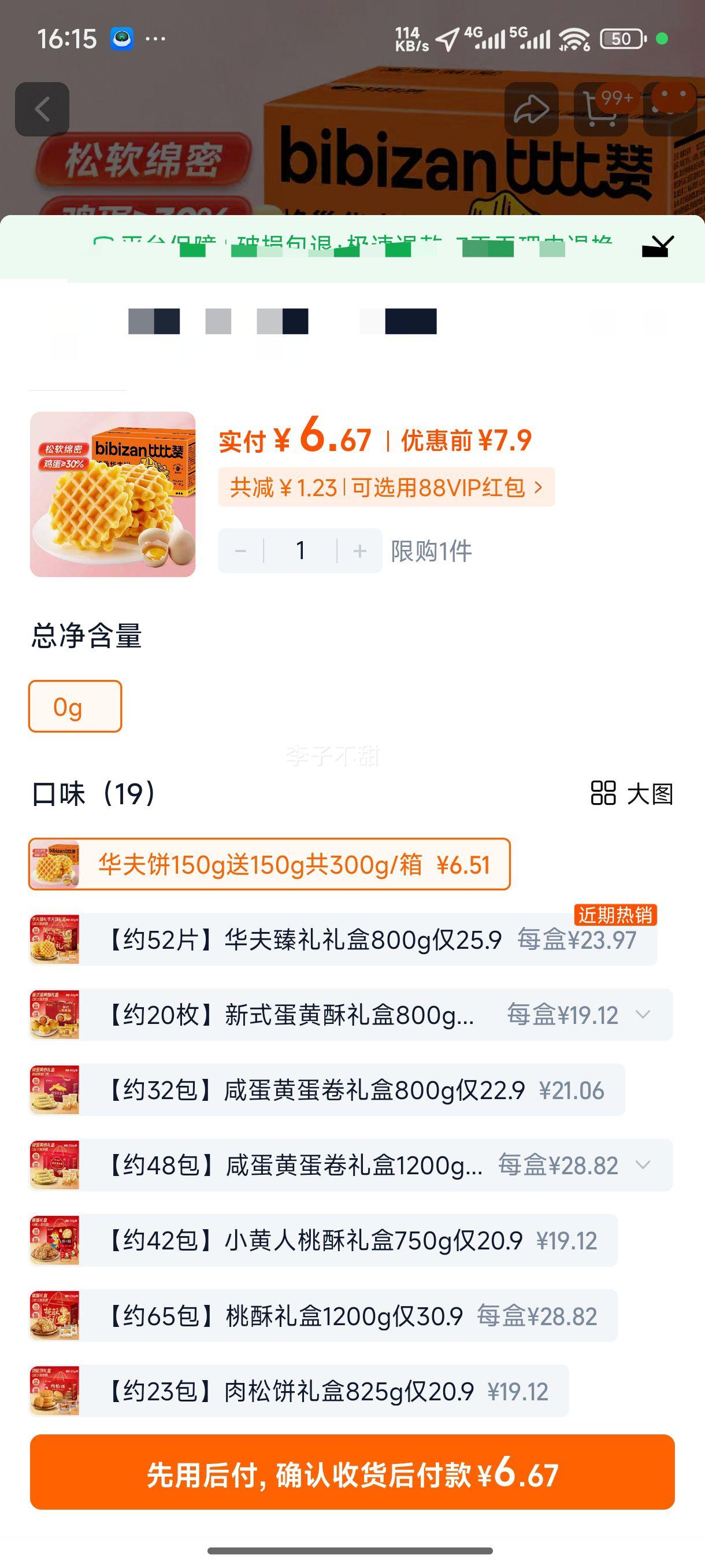Expand the 咸蛋黄蛋卷礼盒1200g chevron
The image size is (705, 1568).
click(643, 1166)
